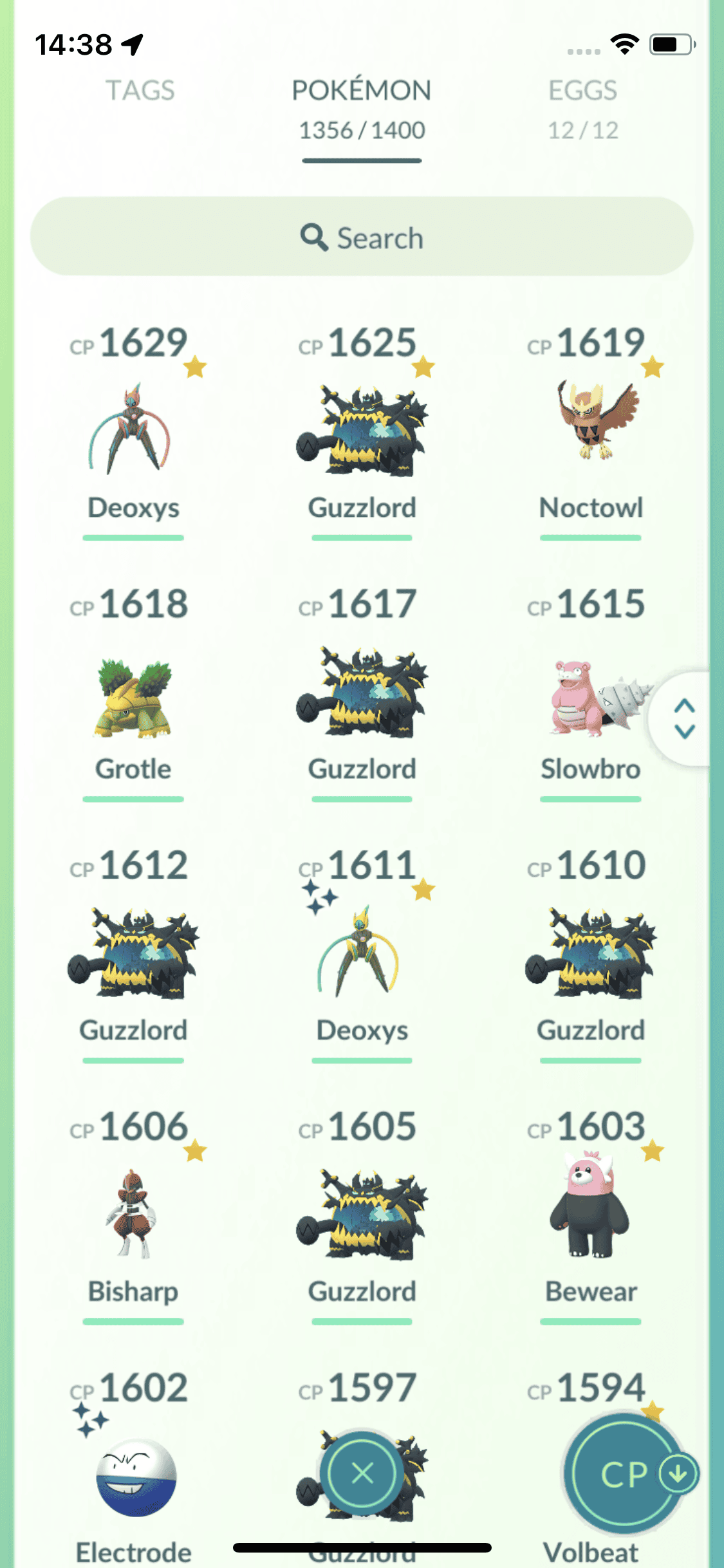Switch to the Tags tab
Viewport: 724px width, 1568px height.
pos(140,91)
